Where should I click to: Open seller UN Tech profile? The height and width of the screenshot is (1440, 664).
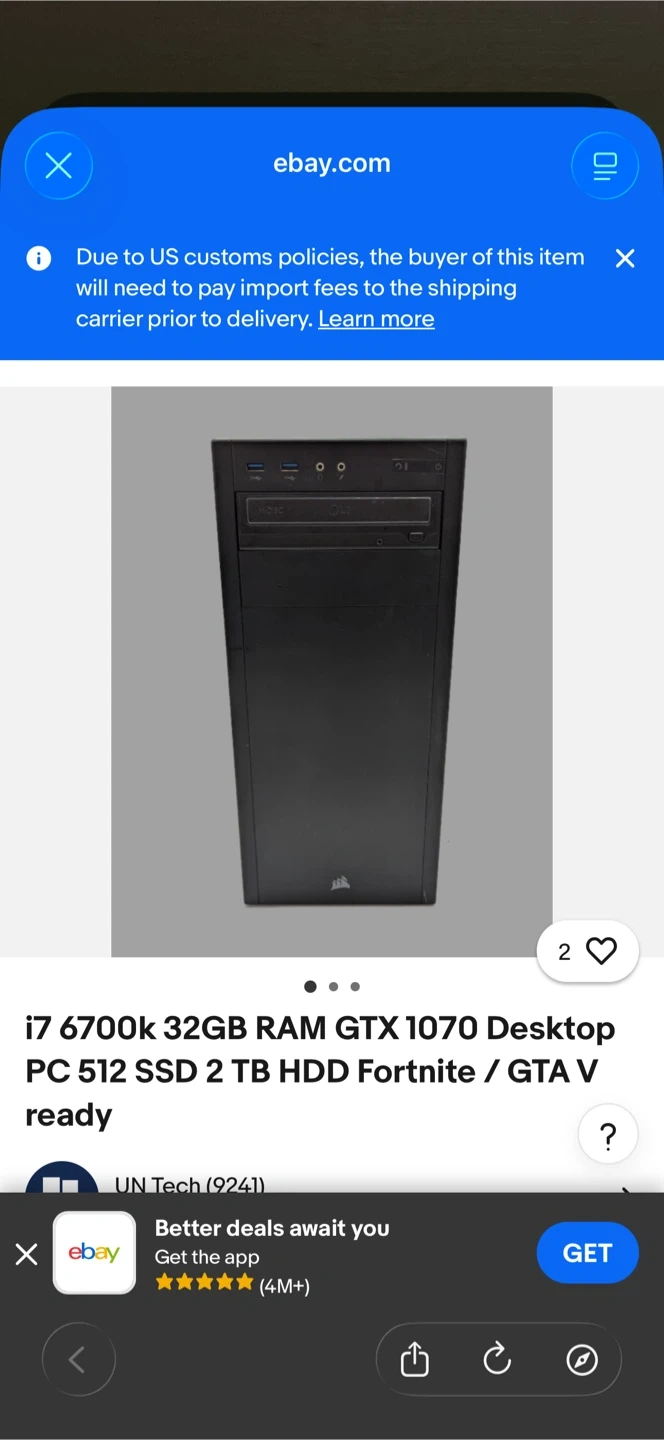[x=190, y=1183]
